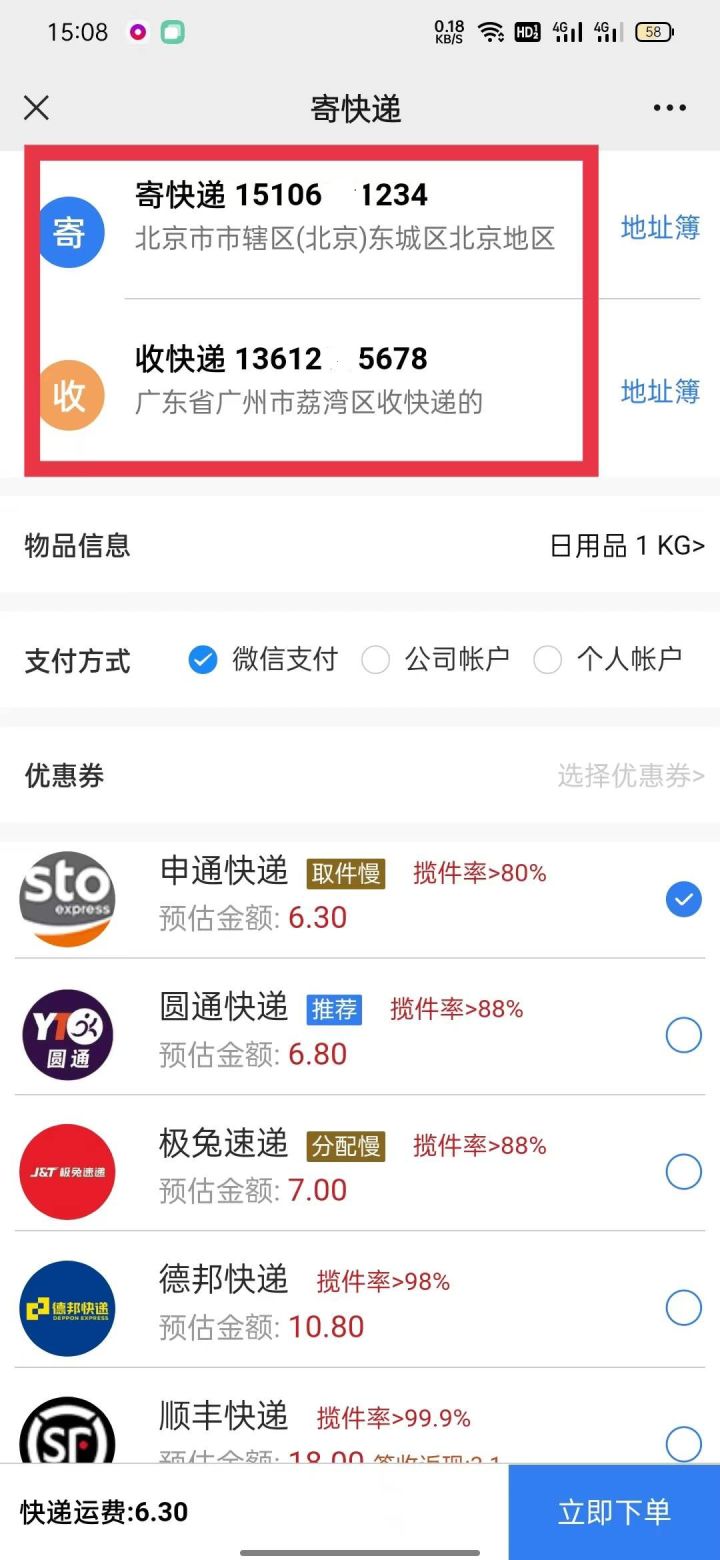Enable 微信支付 payment option
720x1560 pixels.
tap(203, 660)
